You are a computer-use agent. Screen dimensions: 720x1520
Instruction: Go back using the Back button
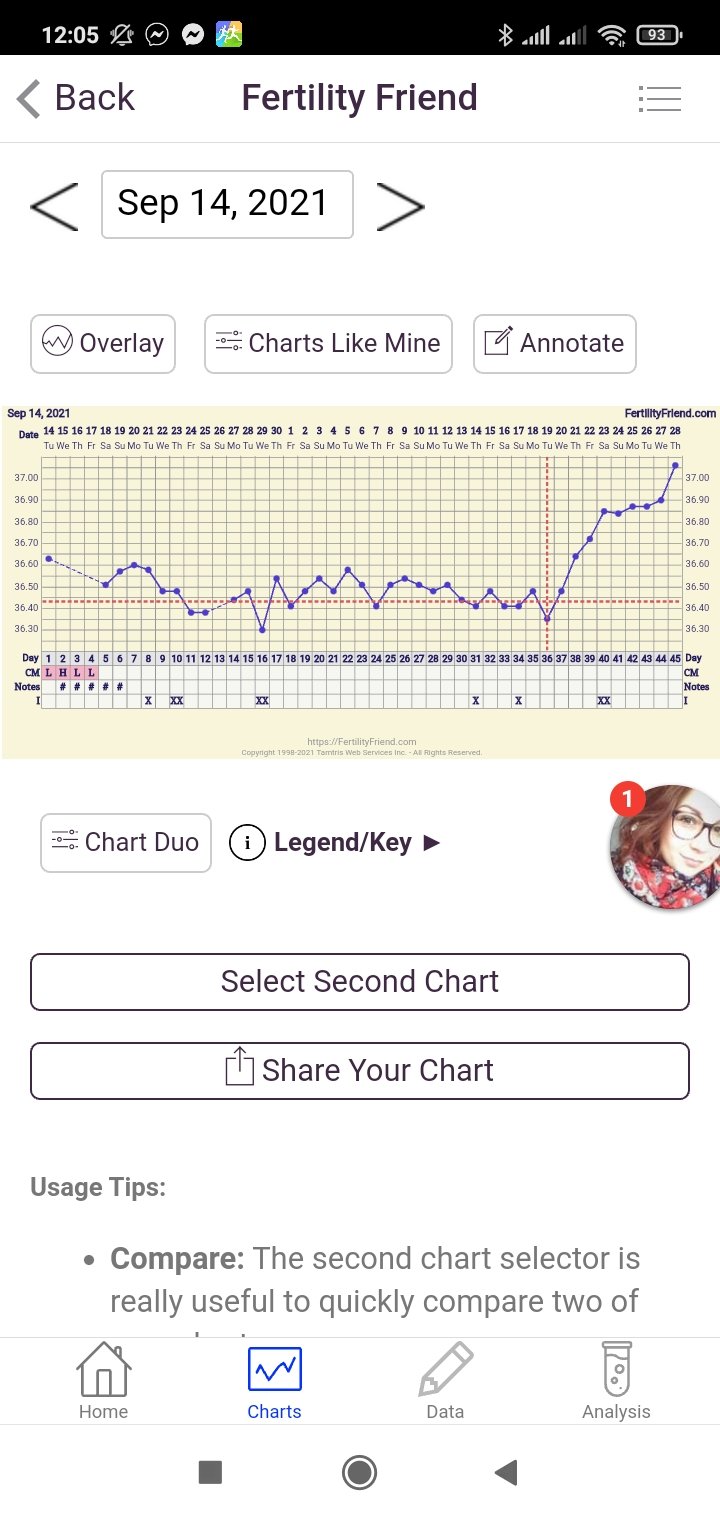(x=76, y=98)
